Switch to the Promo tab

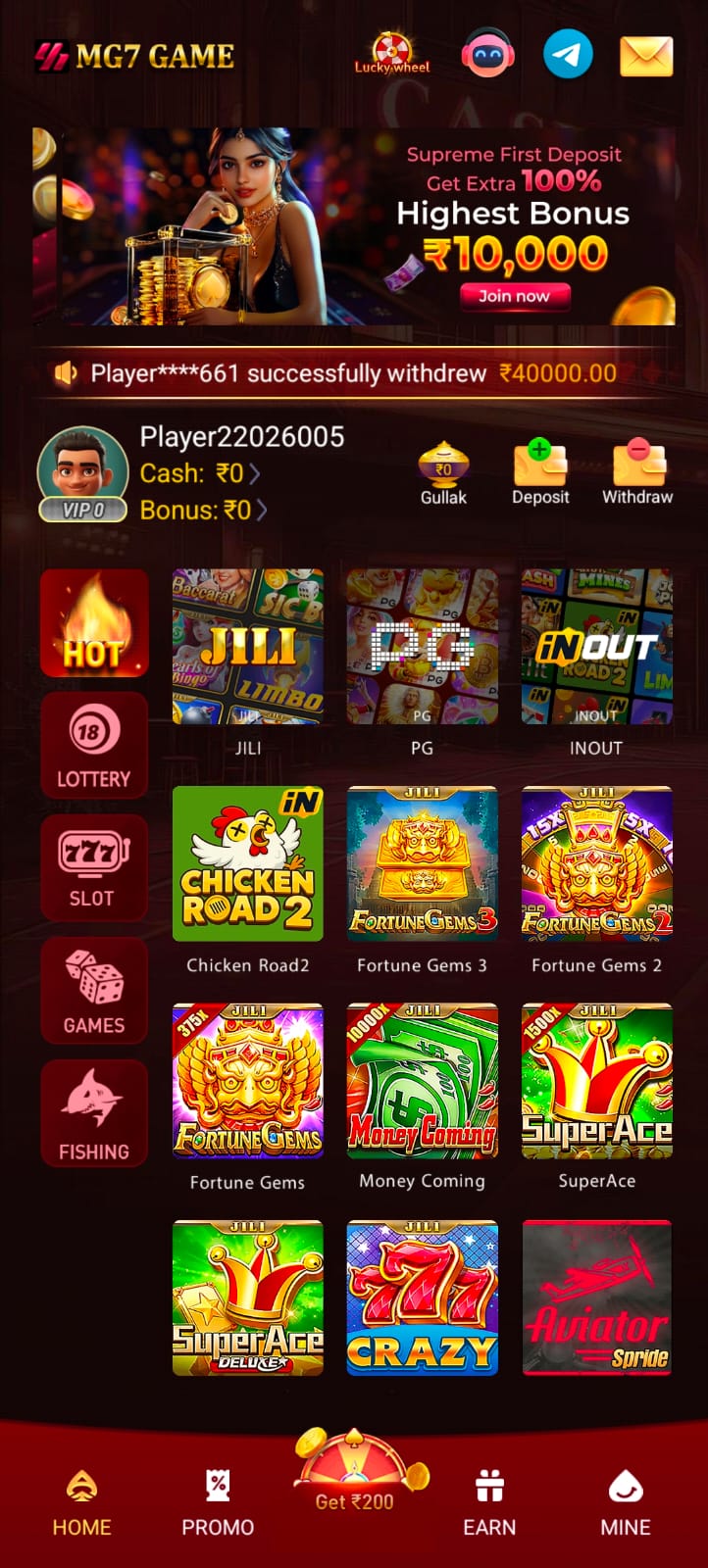pos(218,1504)
